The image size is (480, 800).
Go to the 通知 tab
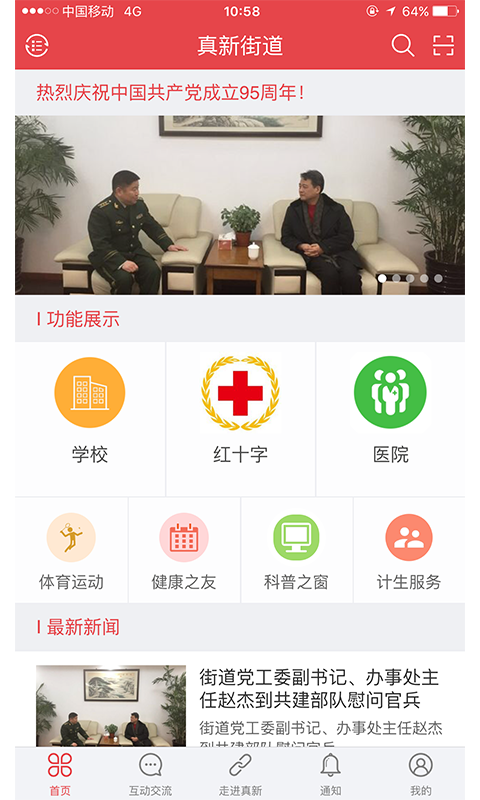coord(330,774)
